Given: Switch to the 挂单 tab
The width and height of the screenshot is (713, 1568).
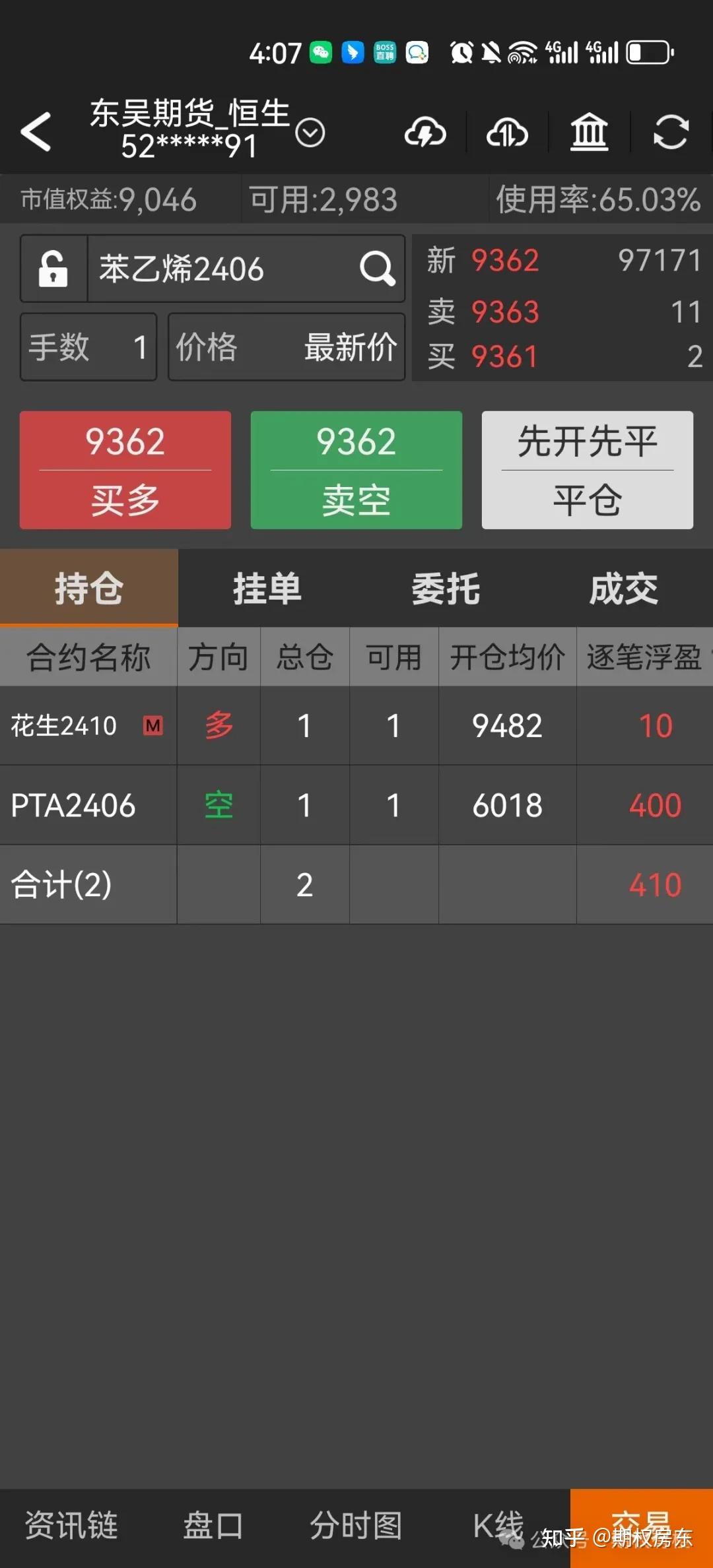Looking at the screenshot, I should click(x=267, y=588).
